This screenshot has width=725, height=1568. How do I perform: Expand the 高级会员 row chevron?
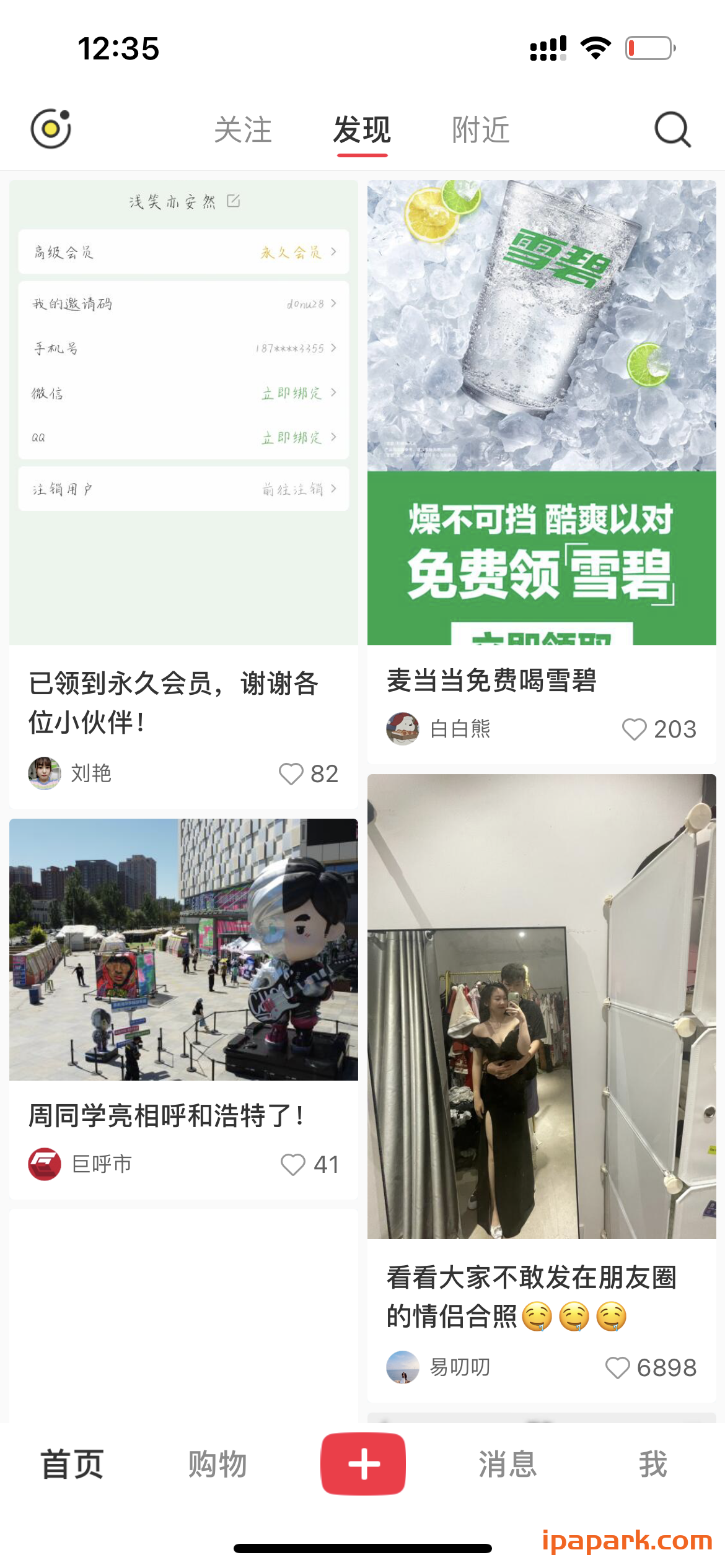(x=333, y=253)
